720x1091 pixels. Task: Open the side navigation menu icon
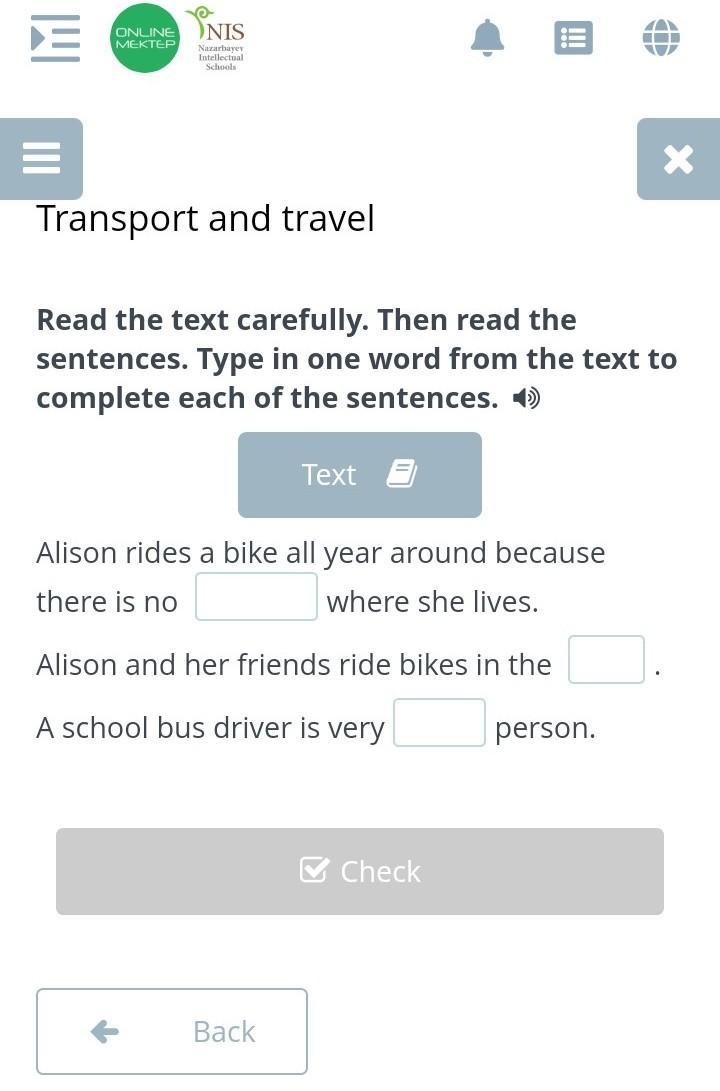coord(55,38)
